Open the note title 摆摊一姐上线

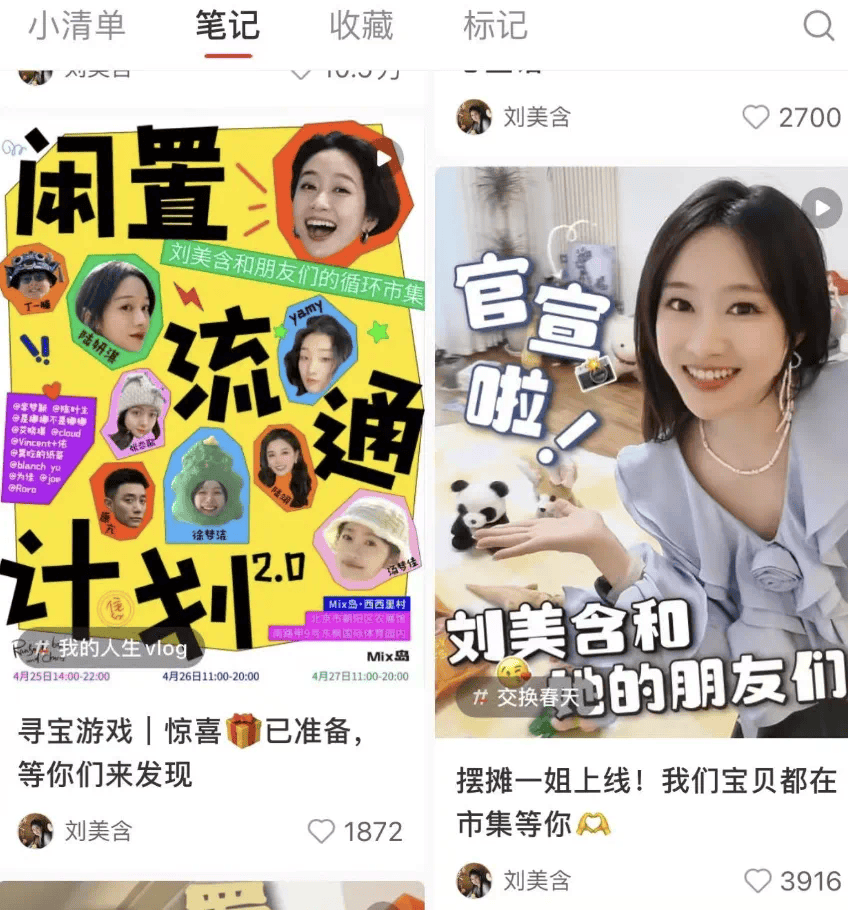click(x=645, y=801)
